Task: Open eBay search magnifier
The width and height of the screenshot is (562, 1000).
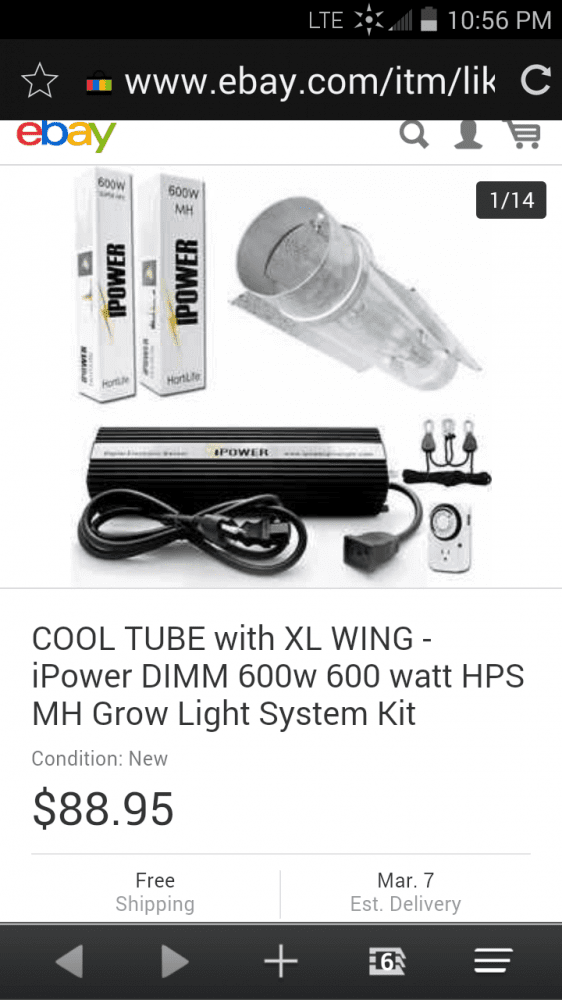Action: (414, 135)
